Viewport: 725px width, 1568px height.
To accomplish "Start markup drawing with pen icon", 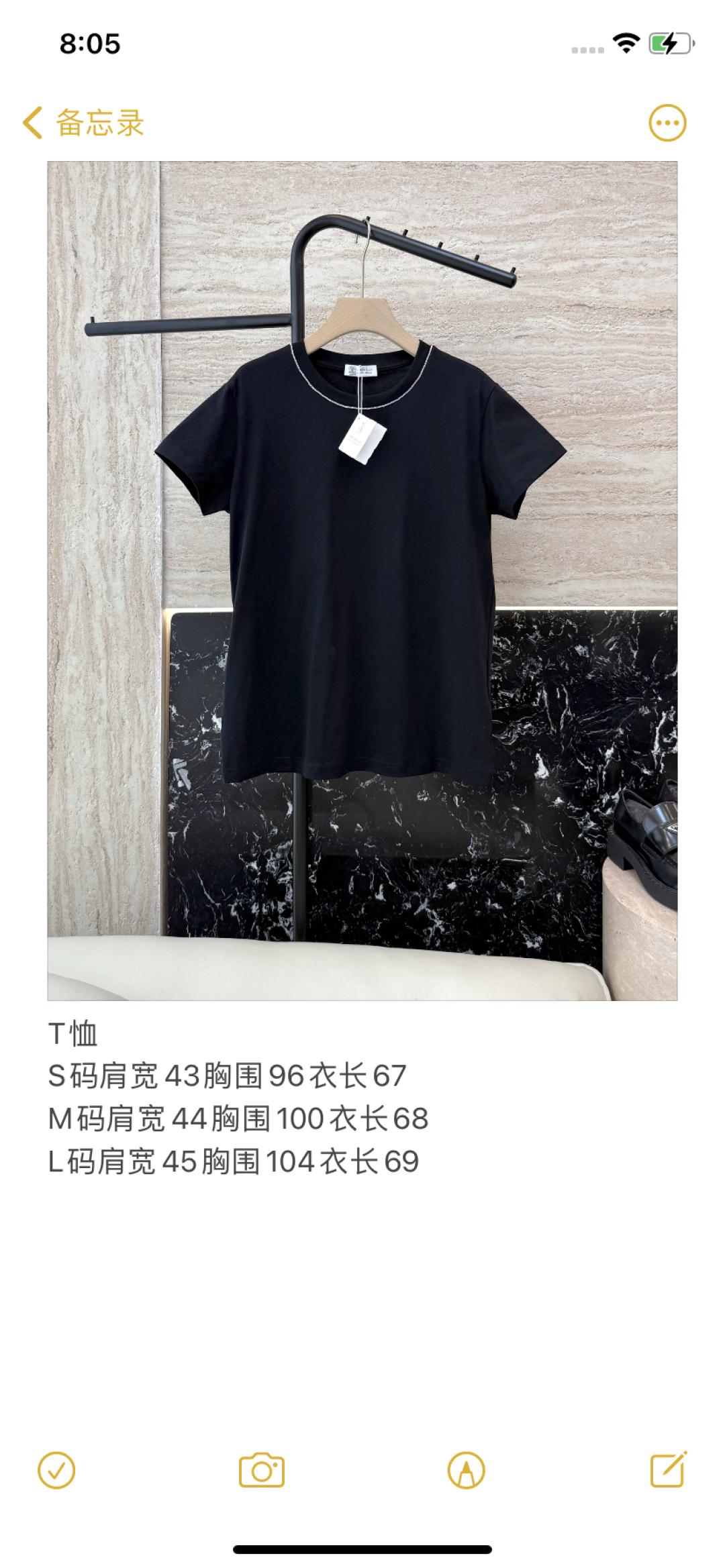I will coord(466,1470).
